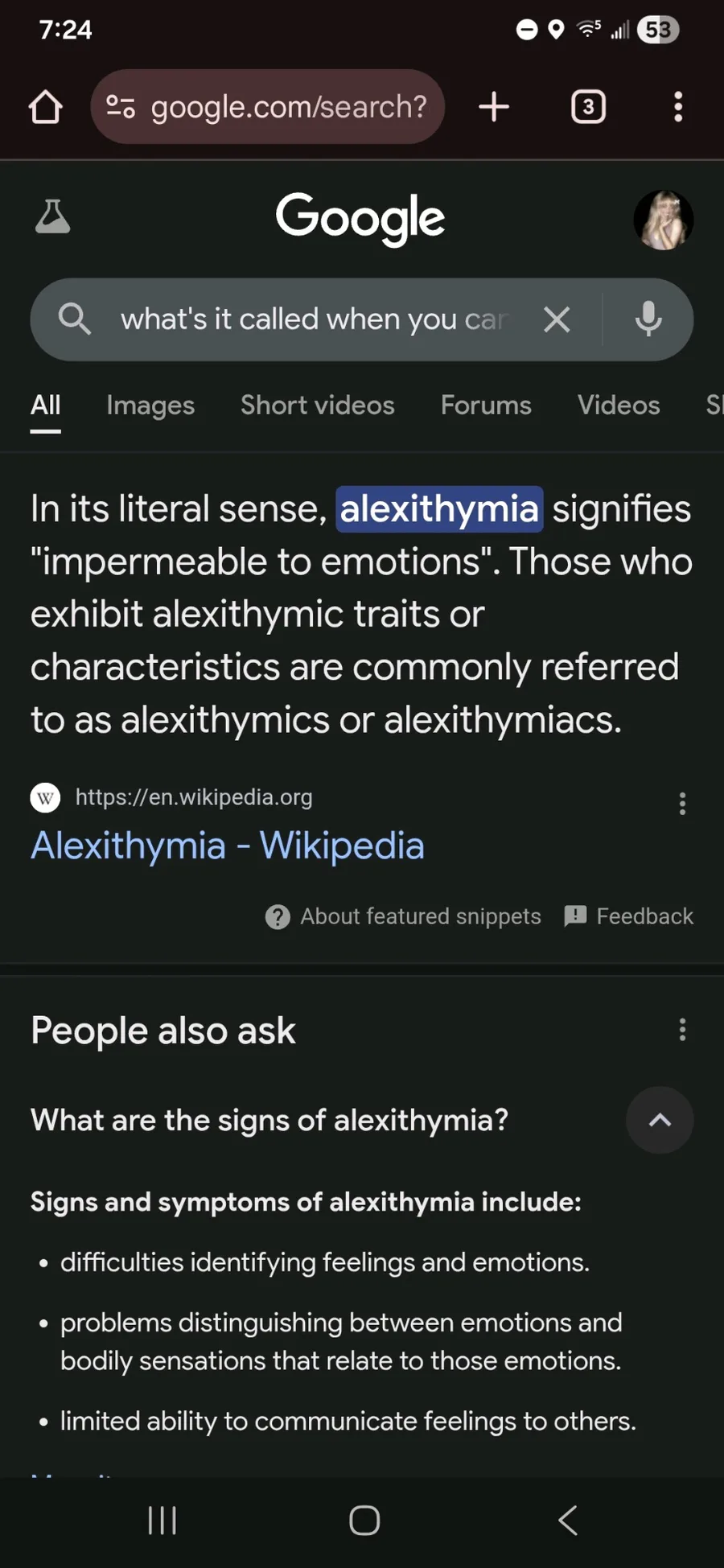Open options for the Wikipedia snippet
Screen dimensions: 724x1568
tap(682, 804)
